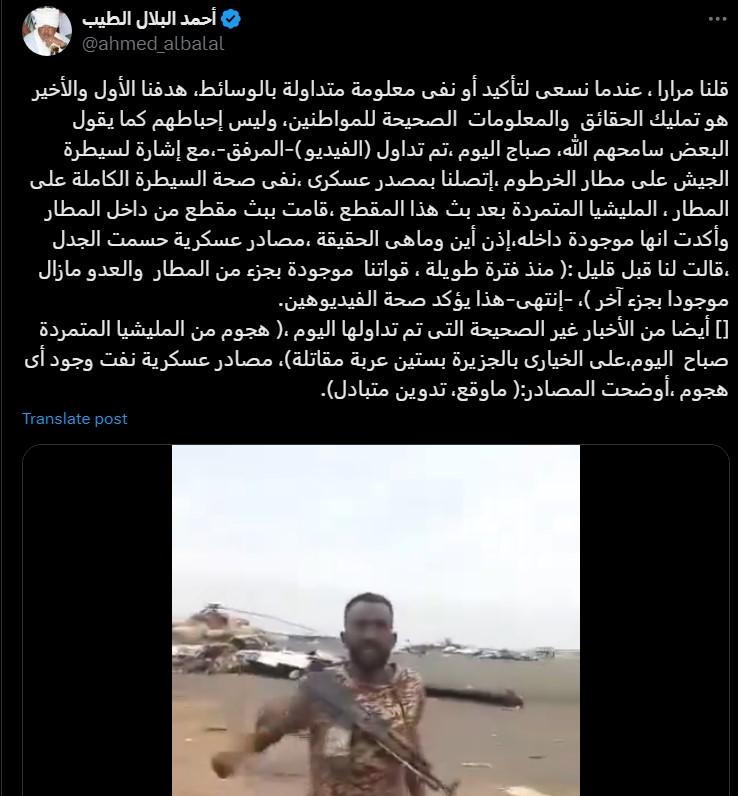Translate post to your language

(x=75, y=419)
